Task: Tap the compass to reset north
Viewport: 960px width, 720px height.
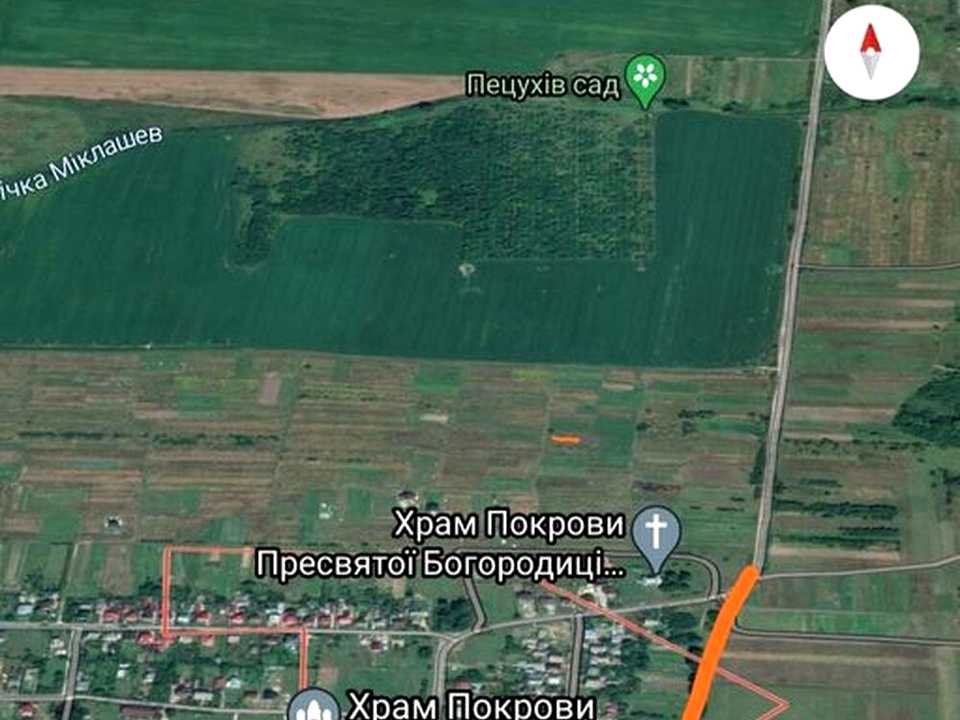Action: point(871,52)
